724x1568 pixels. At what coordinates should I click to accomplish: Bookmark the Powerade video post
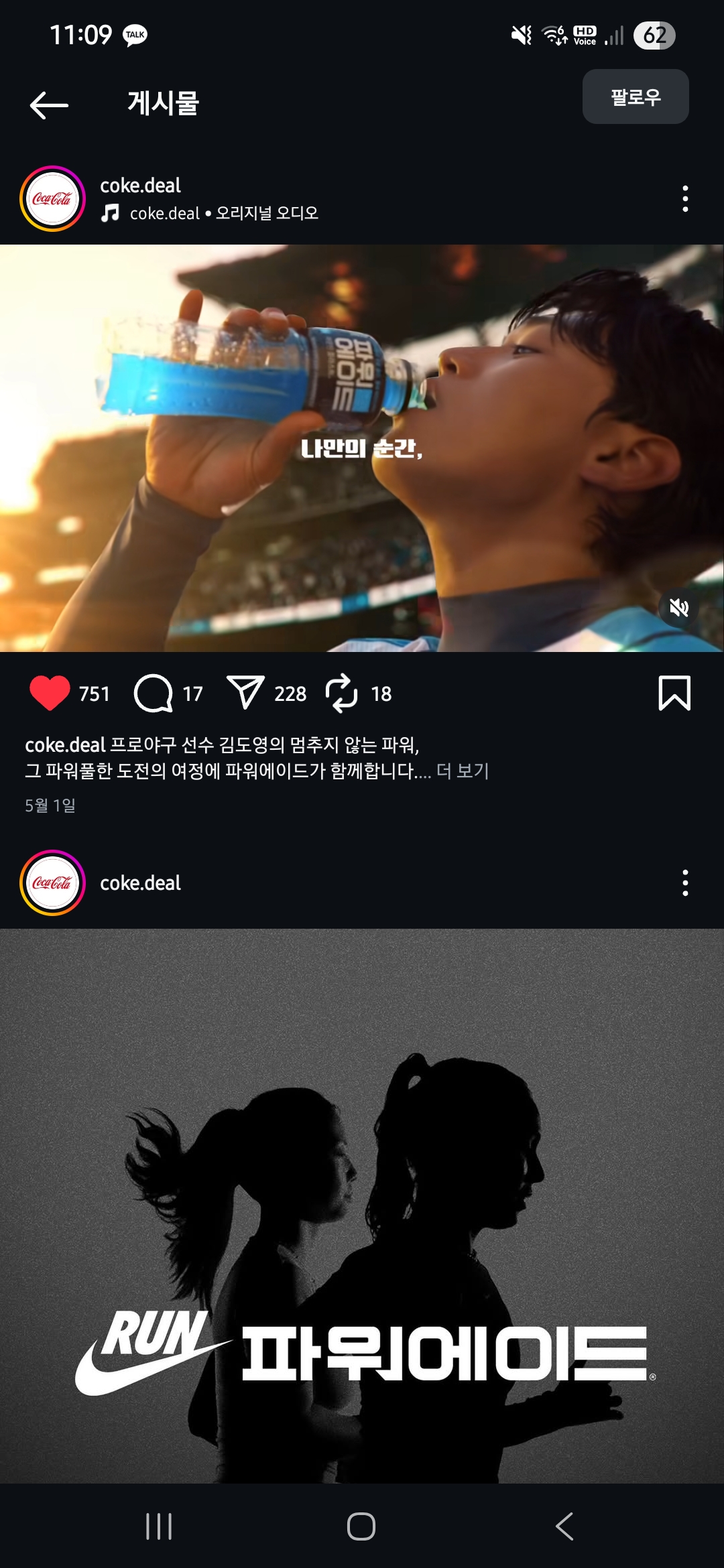(x=674, y=693)
